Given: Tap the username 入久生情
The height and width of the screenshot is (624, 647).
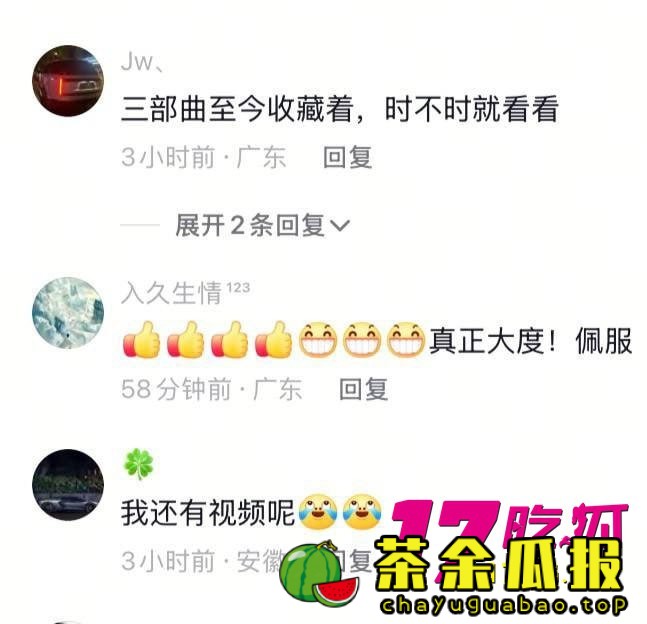Looking at the screenshot, I should tap(171, 293).
